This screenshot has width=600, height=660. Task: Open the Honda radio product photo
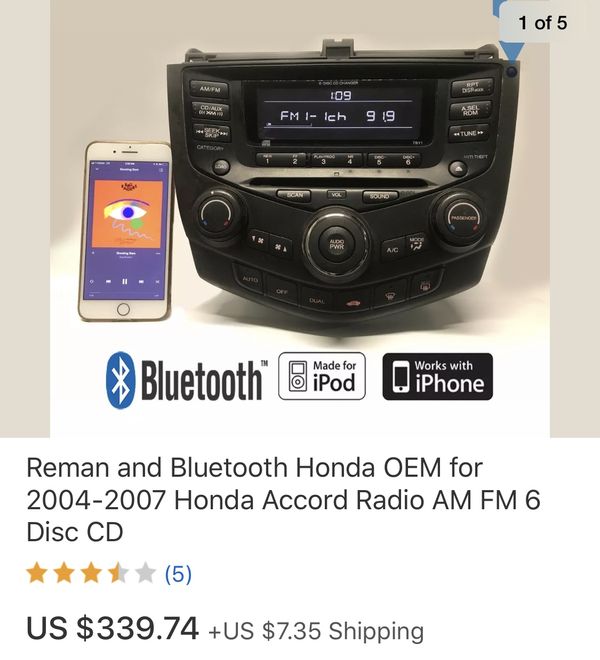(300, 220)
